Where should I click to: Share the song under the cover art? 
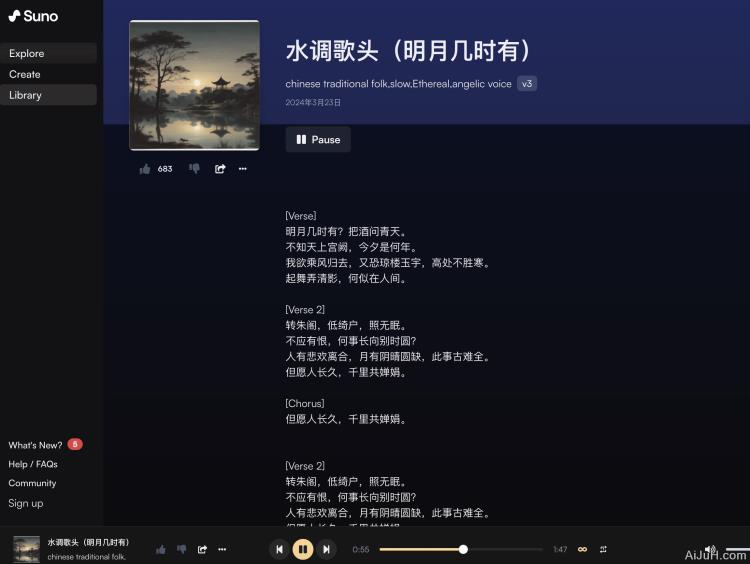pyautogui.click(x=220, y=169)
